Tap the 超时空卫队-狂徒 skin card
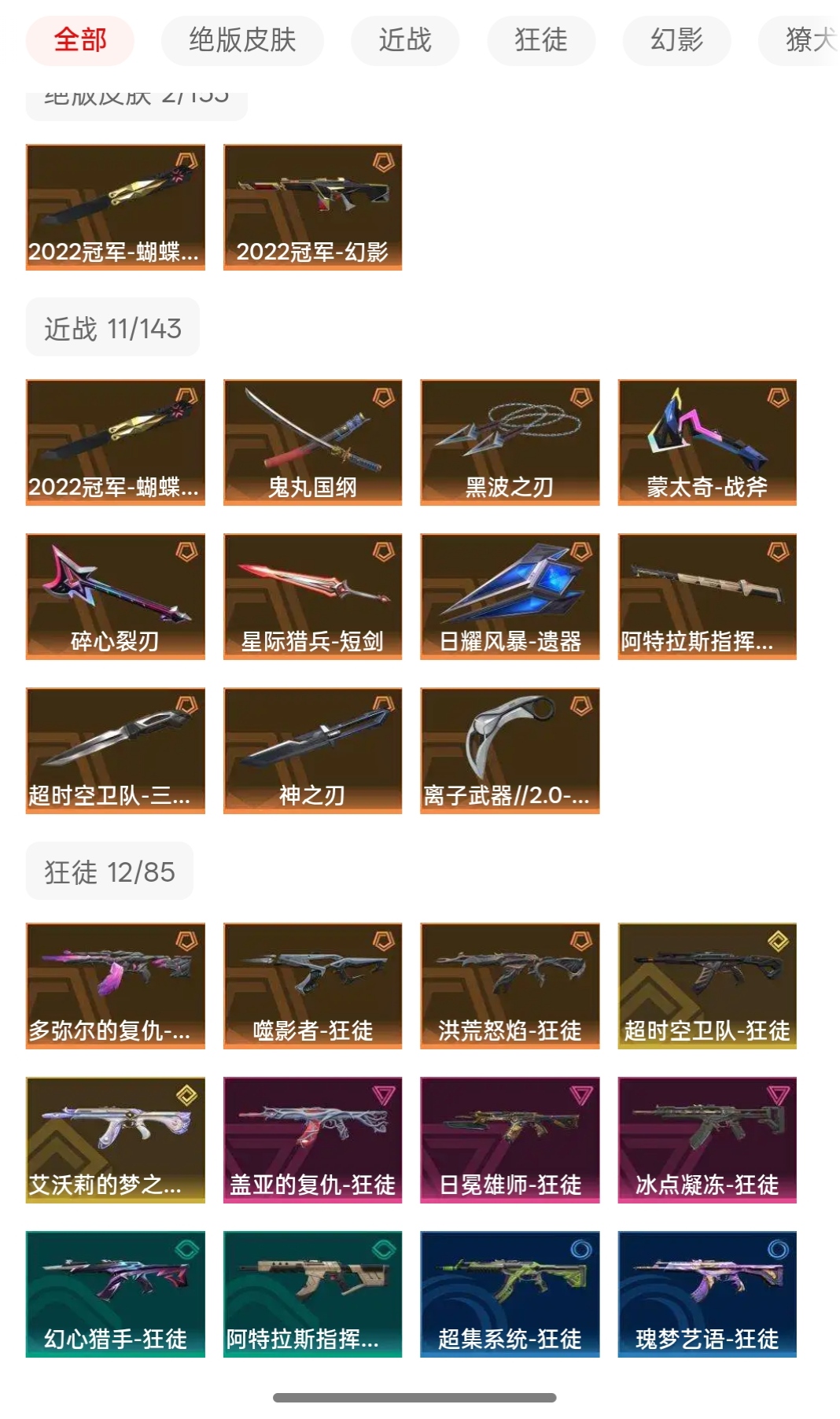Screen dimensions: 840x1419 click(707, 986)
